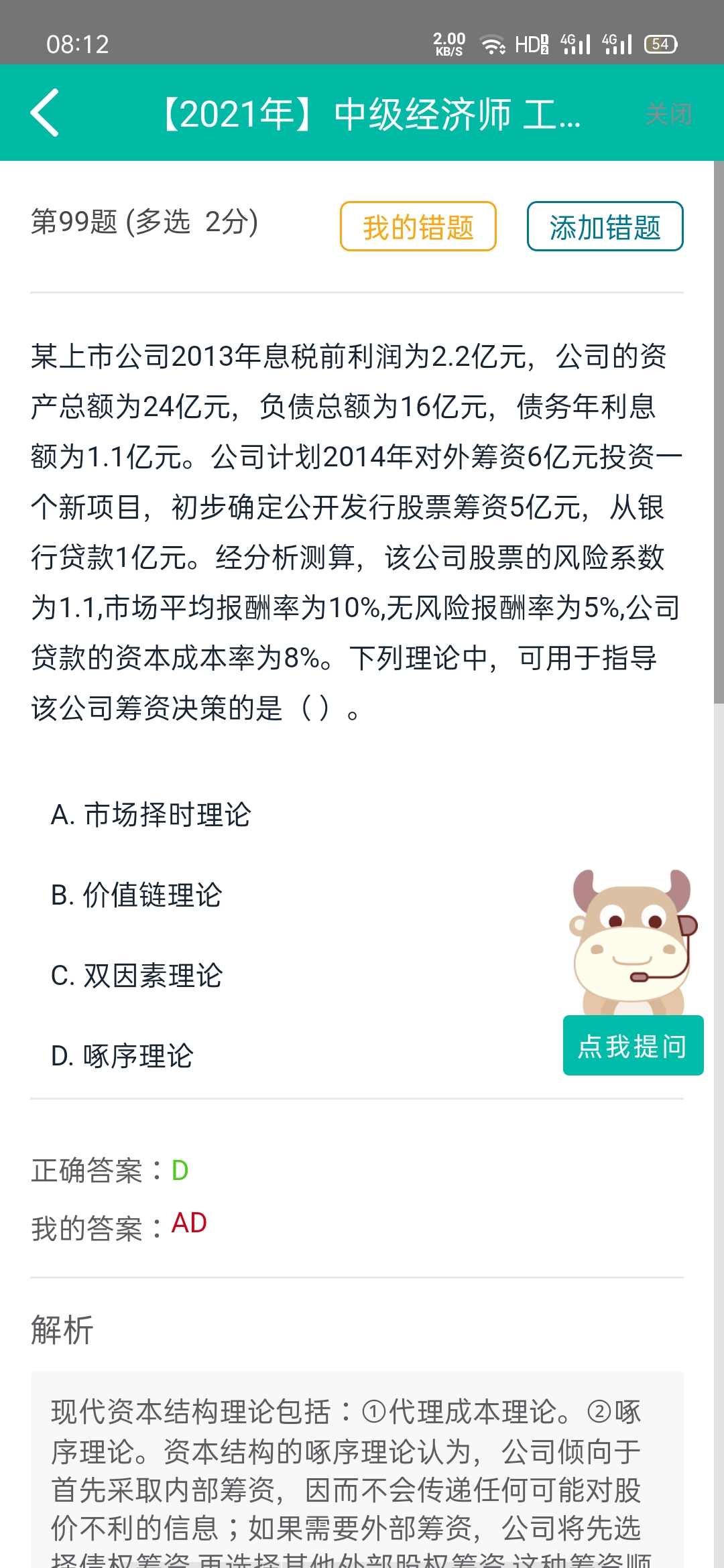The width and height of the screenshot is (724, 1568).
Task: Choose option C 双因素理论
Action: click(136, 976)
